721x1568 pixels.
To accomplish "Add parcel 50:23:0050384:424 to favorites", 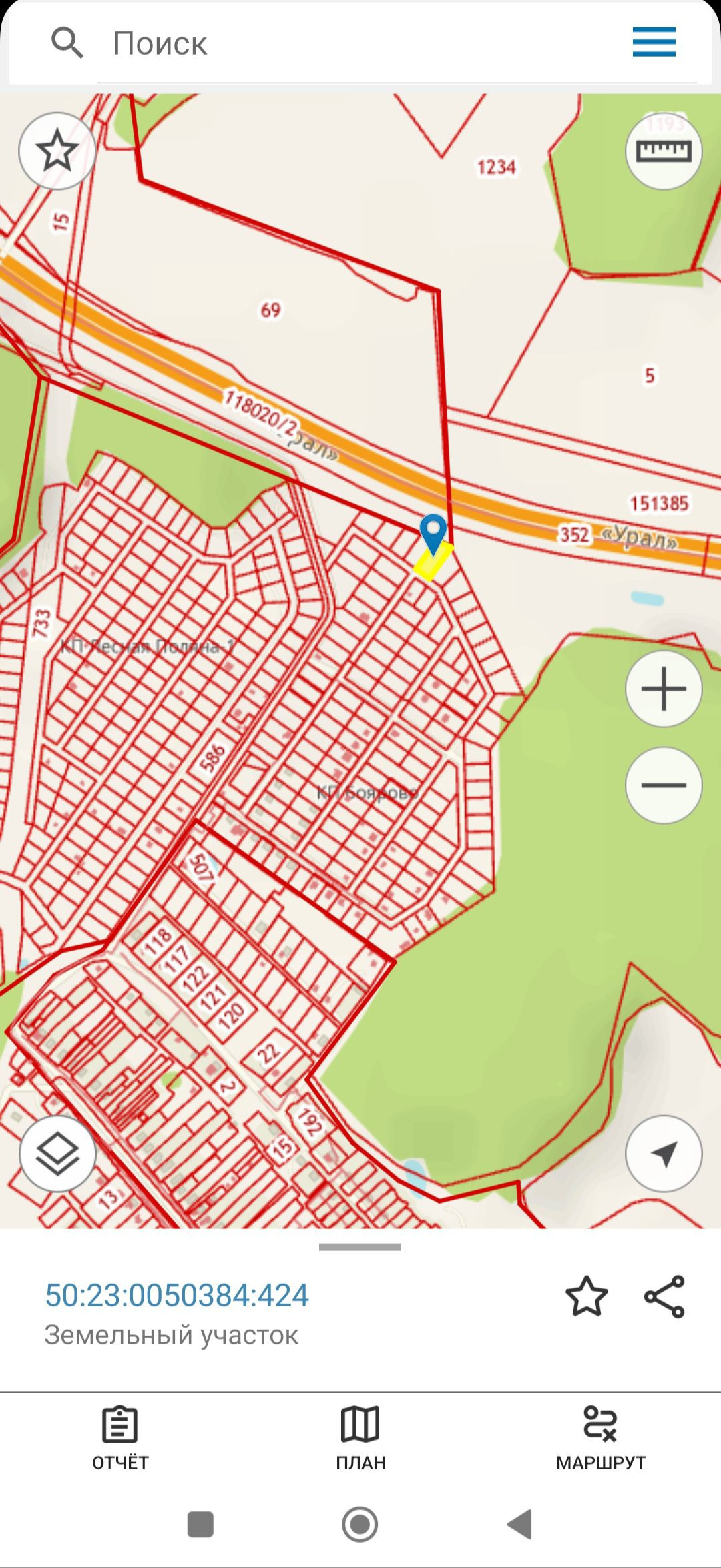I will tap(586, 1296).
